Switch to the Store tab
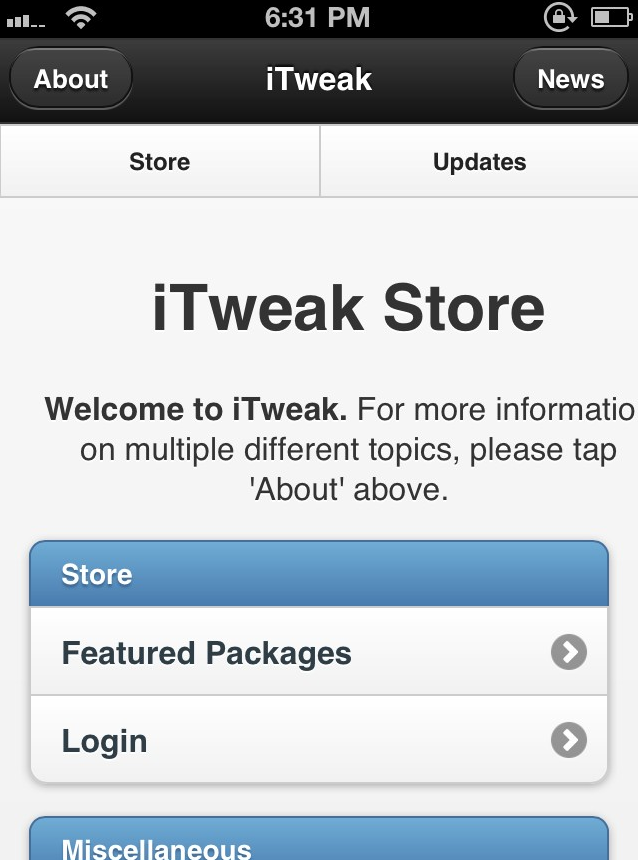 click(160, 162)
